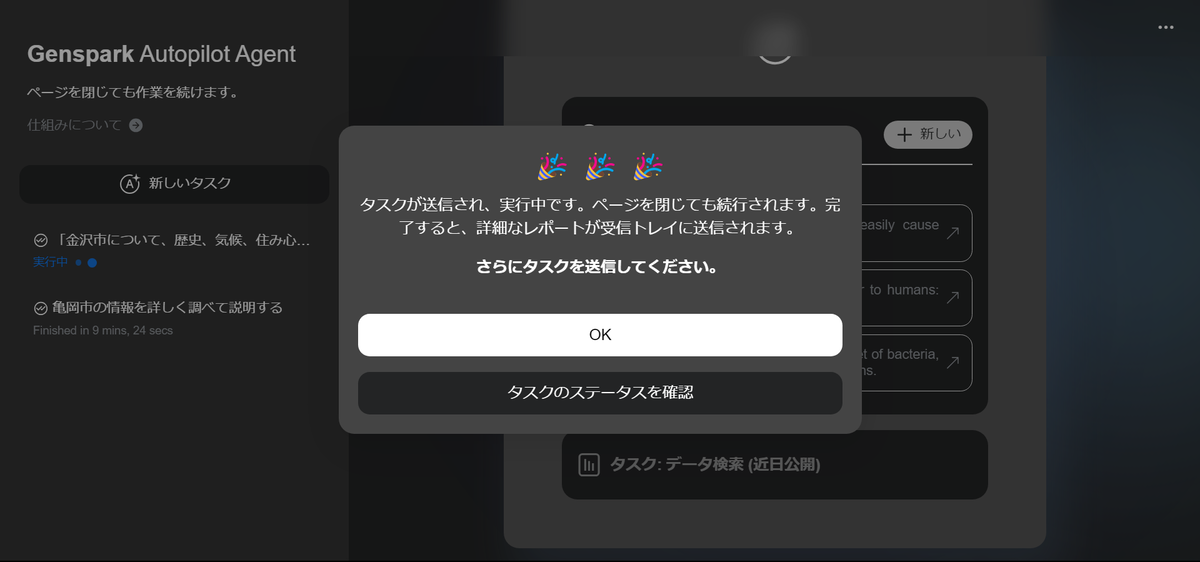Image resolution: width=1200 pixels, height=562 pixels.
Task: Open the タスク: データ検索 card
Action: (775, 465)
